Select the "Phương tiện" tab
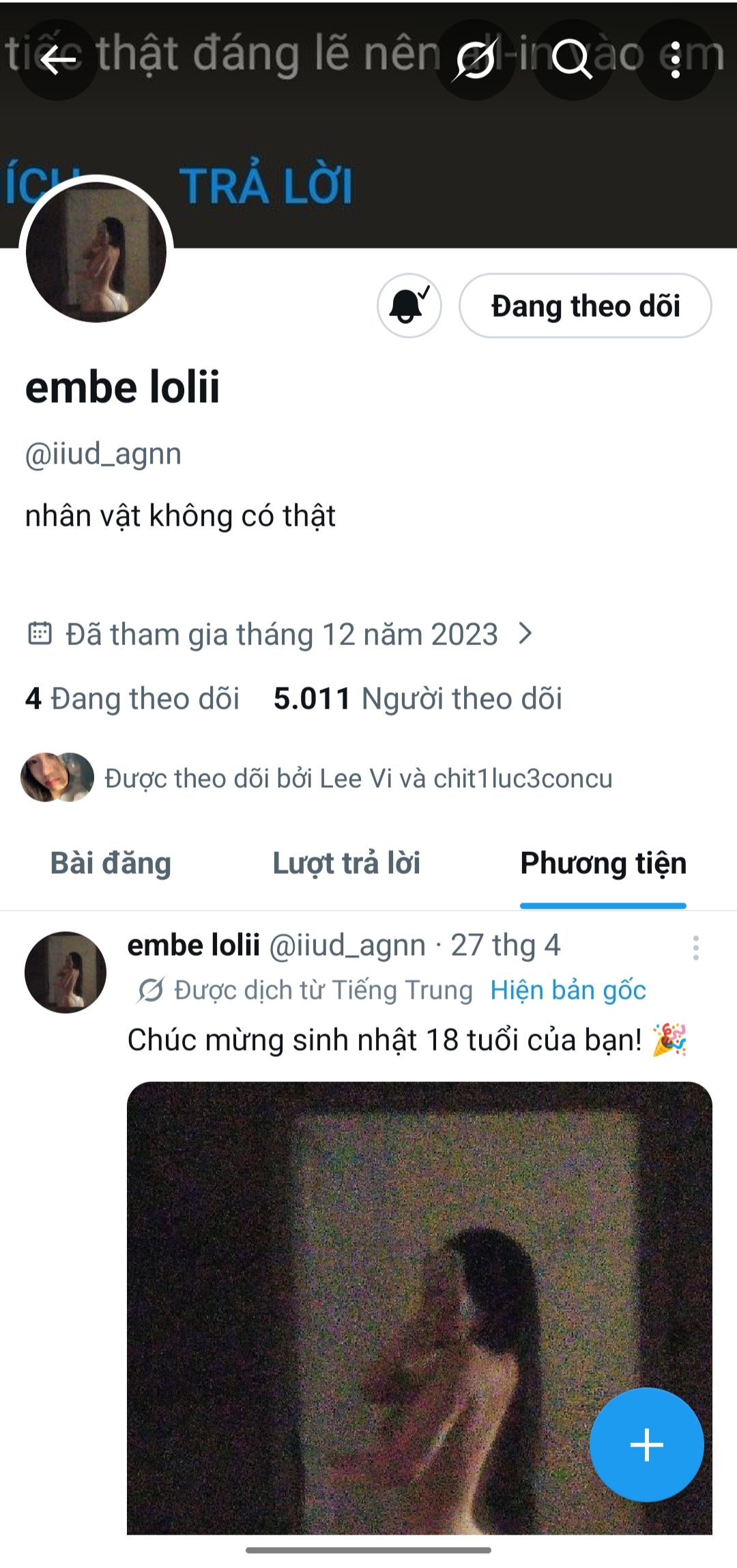This screenshot has height=1568, width=737. tap(603, 863)
